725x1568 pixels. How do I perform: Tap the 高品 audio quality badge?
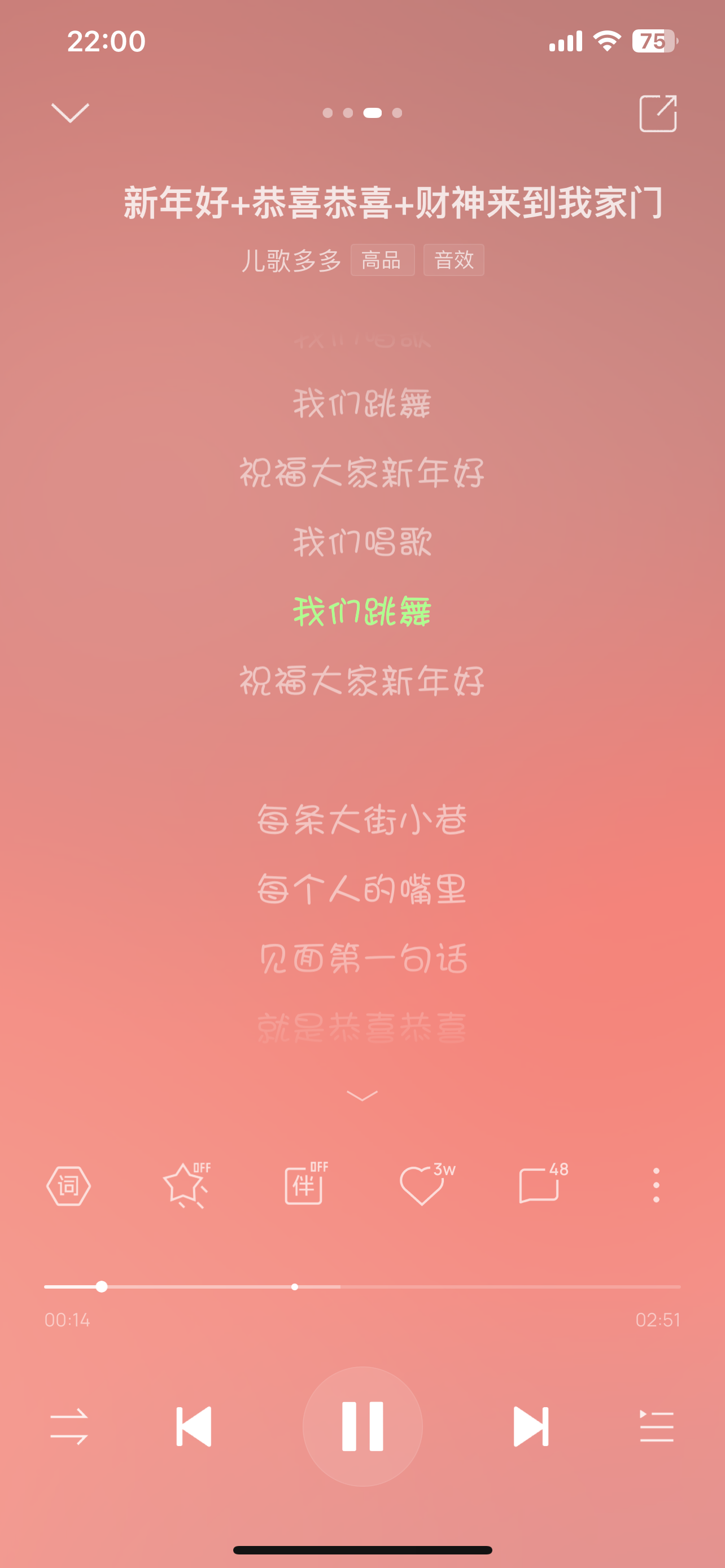click(382, 260)
